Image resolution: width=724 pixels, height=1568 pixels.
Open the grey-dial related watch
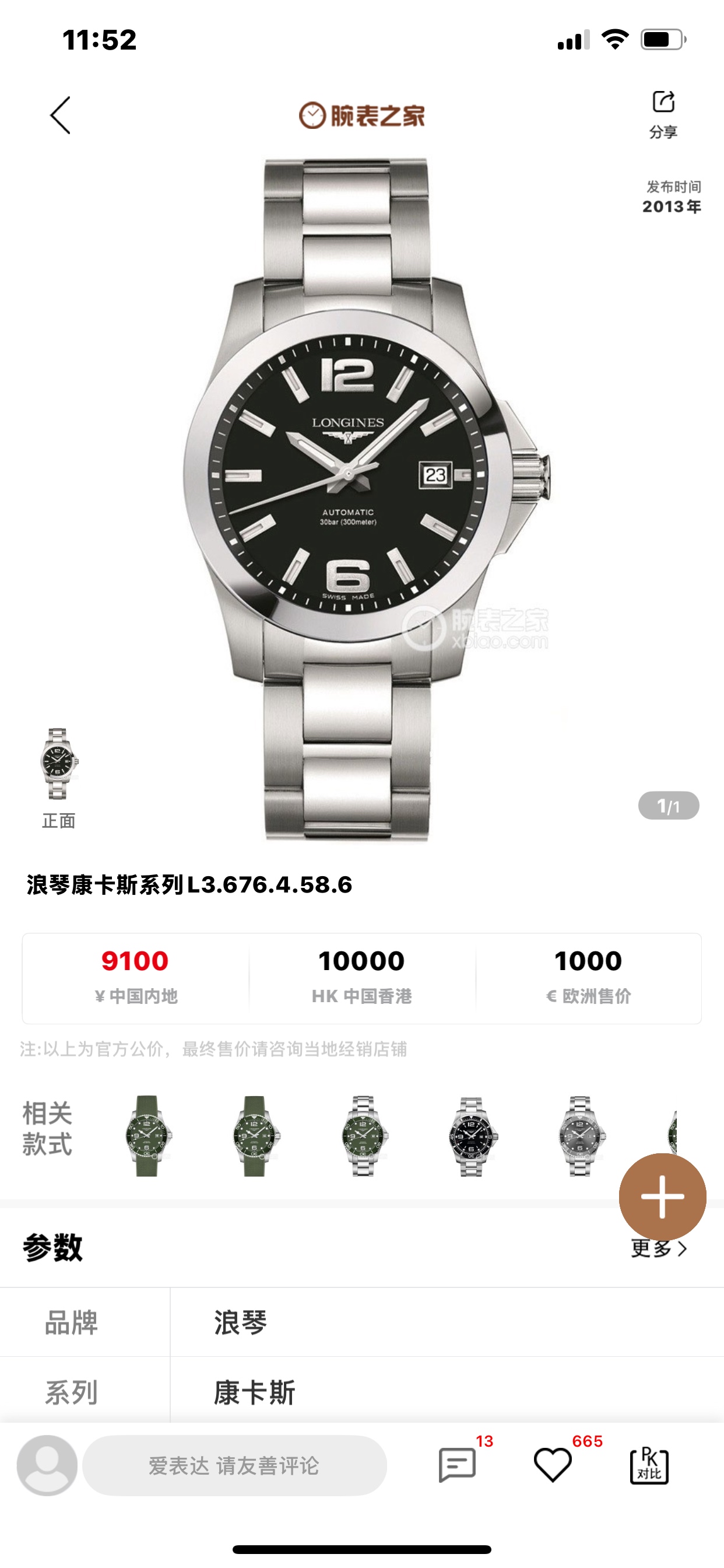(580, 1136)
